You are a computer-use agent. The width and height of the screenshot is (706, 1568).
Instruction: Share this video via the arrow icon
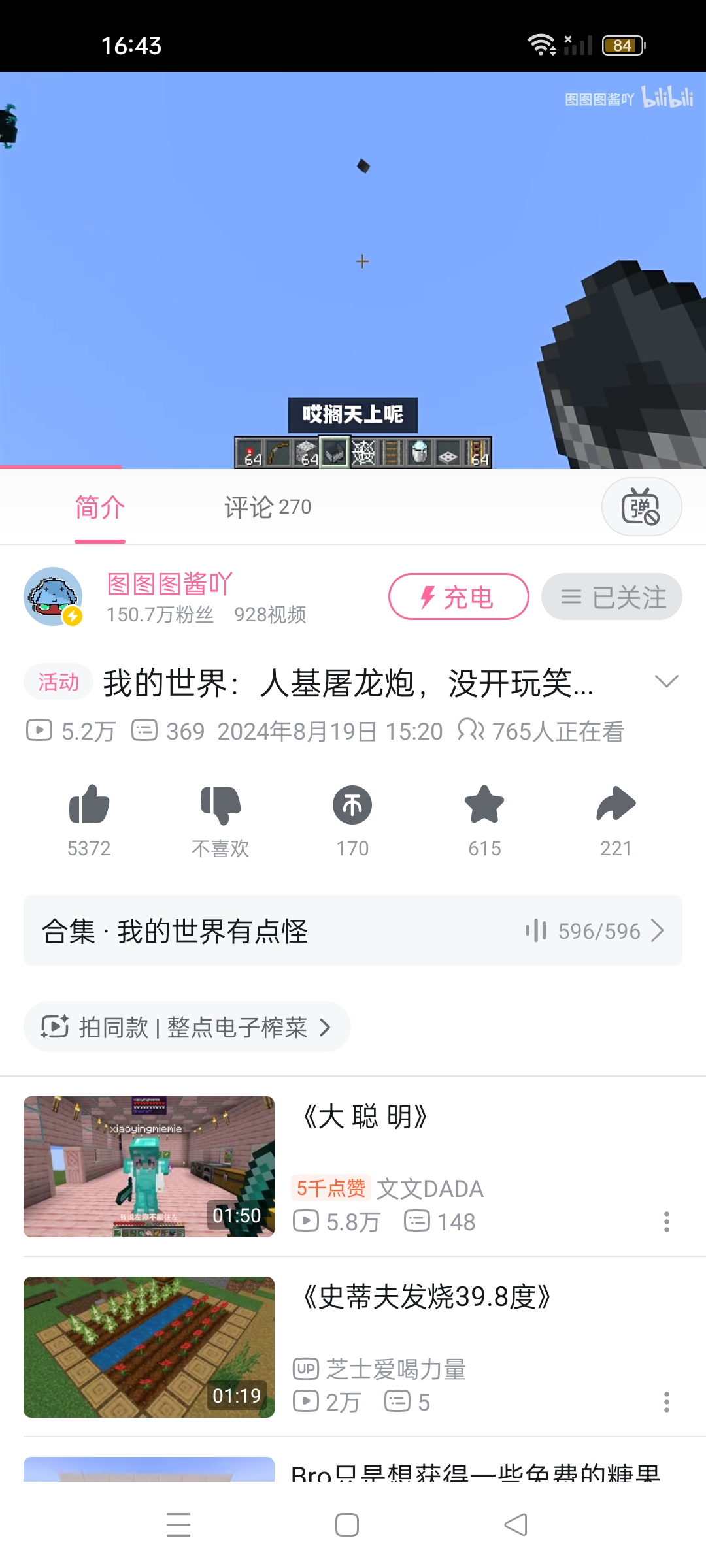click(616, 805)
